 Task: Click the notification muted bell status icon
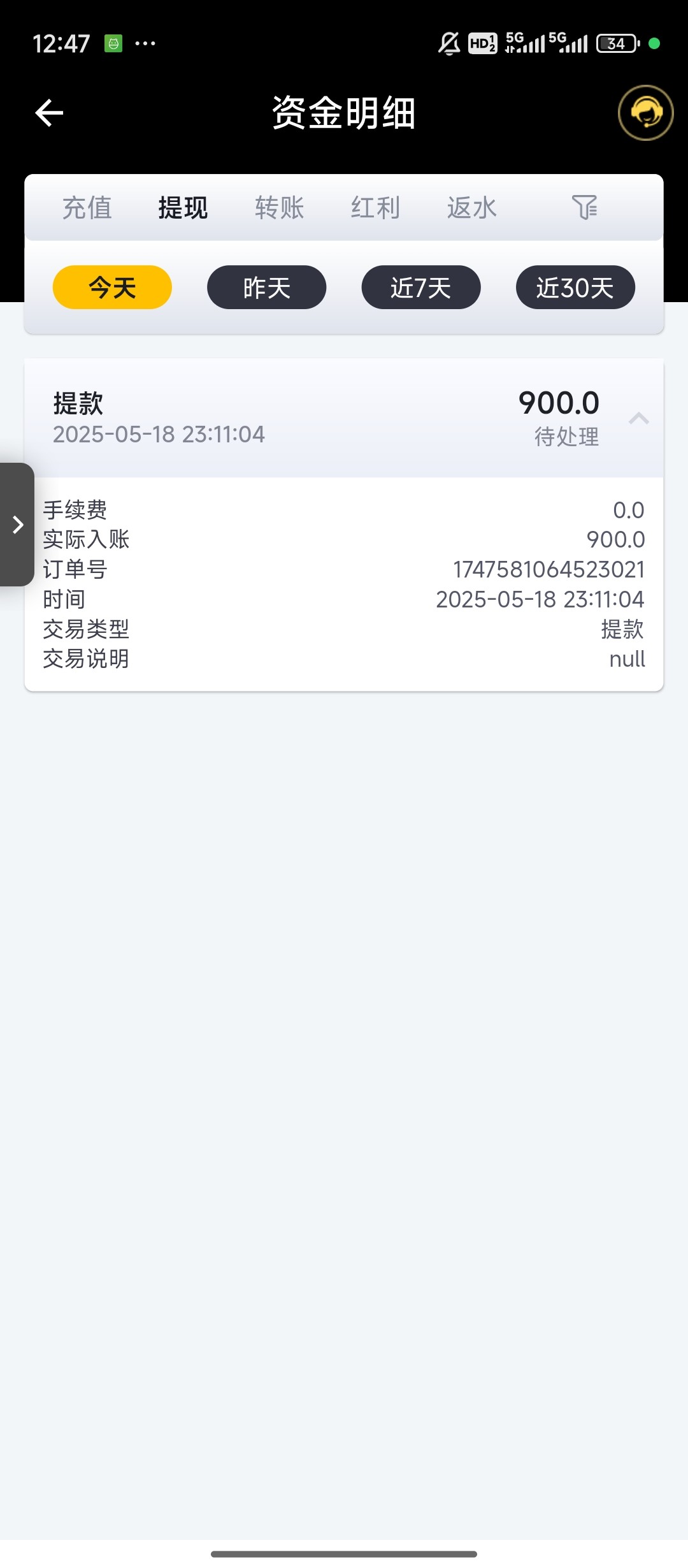[448, 43]
